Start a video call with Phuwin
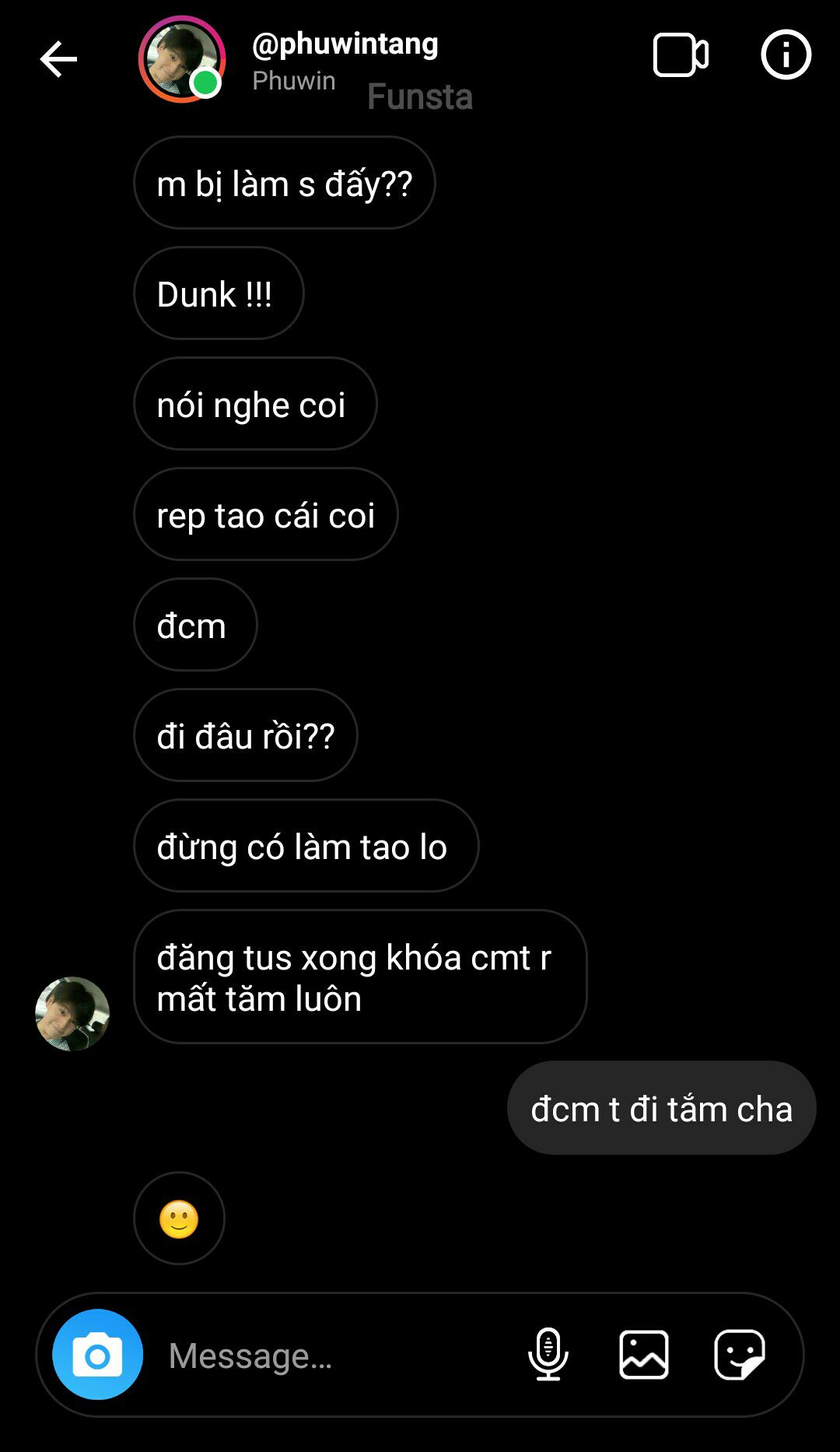The height and width of the screenshot is (1452, 840). tap(681, 55)
